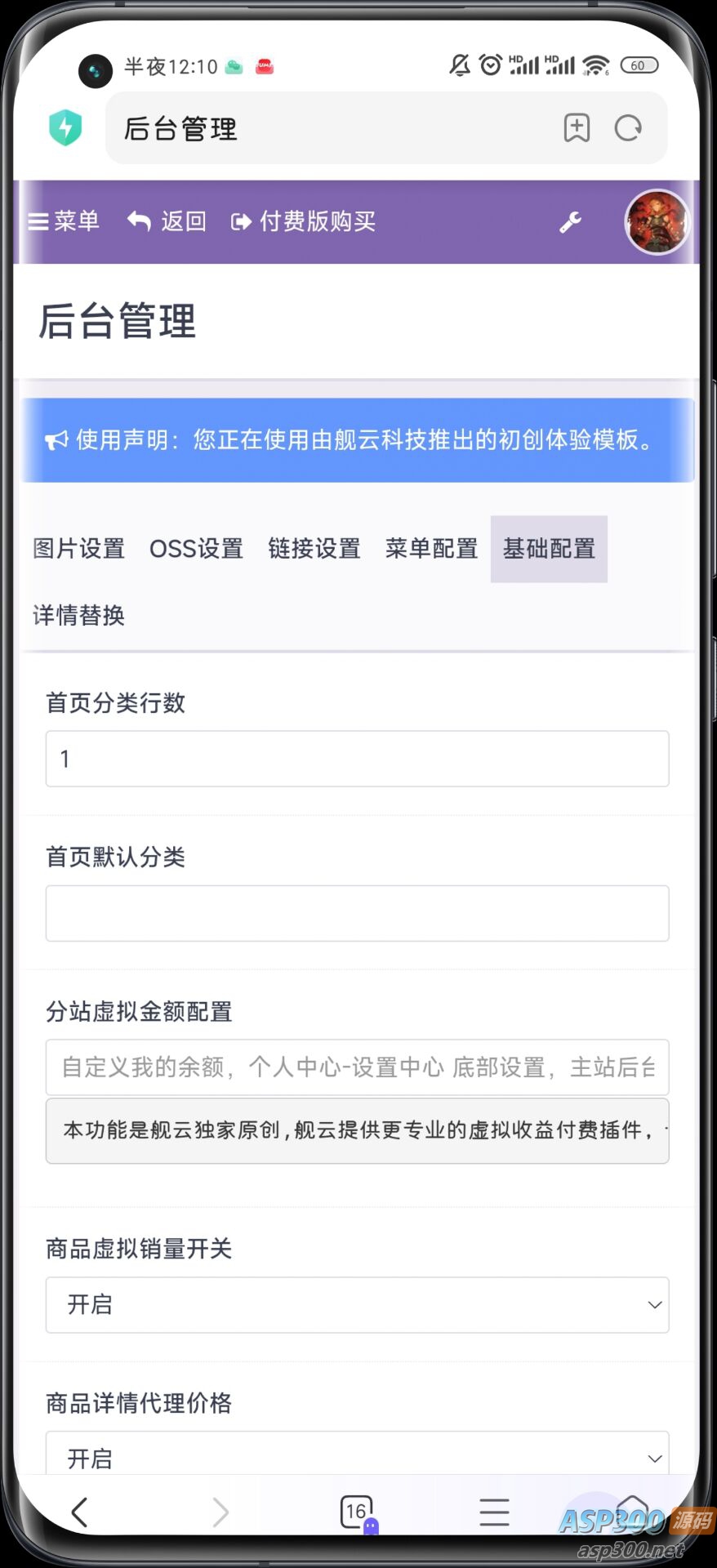This screenshot has width=717, height=1568.
Task: Switch to 图片设置 tab
Action: pyautogui.click(x=78, y=549)
